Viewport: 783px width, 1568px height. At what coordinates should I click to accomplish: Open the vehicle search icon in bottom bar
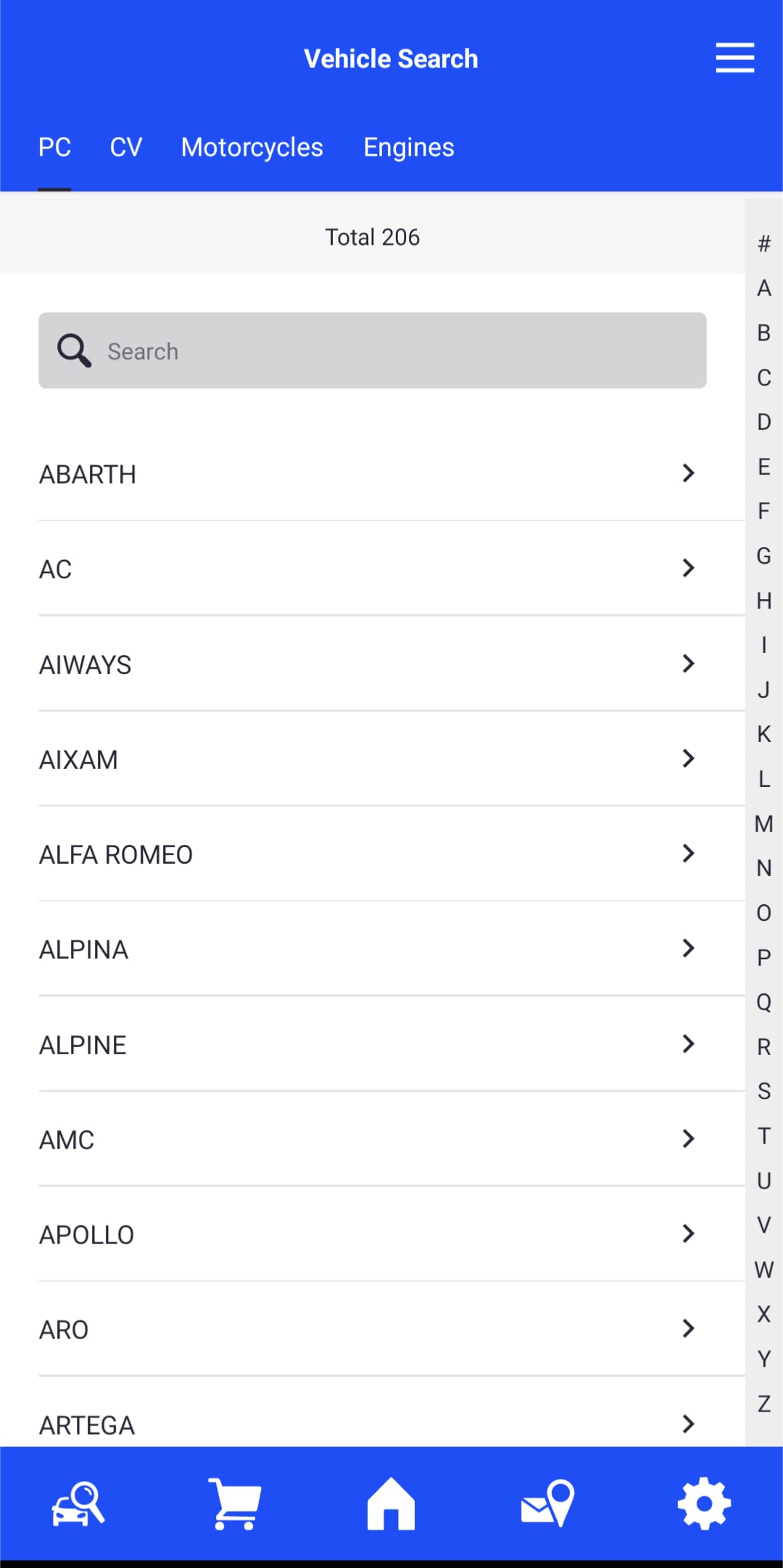(80, 1504)
